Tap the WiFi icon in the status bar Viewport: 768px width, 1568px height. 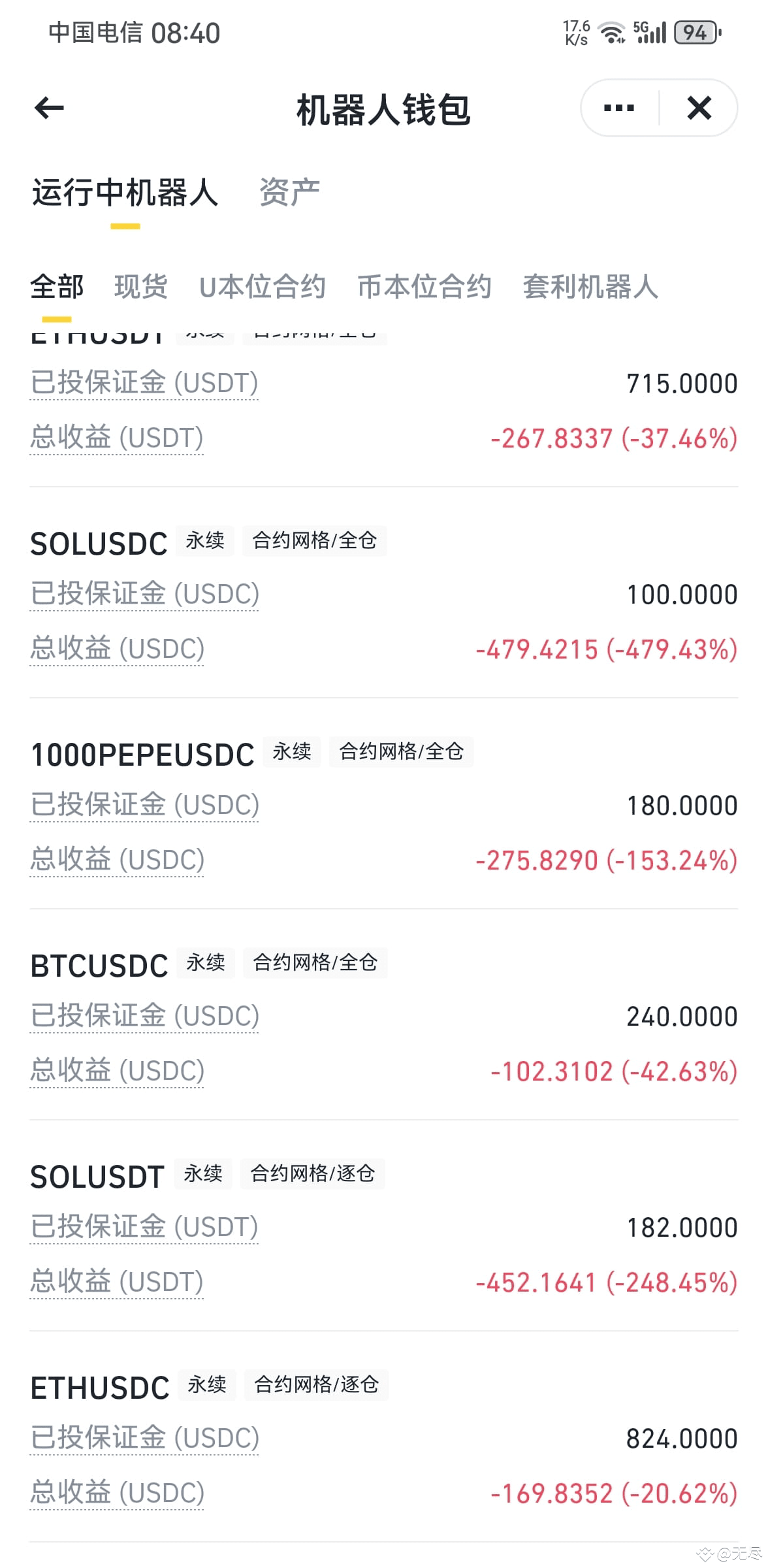point(611,32)
